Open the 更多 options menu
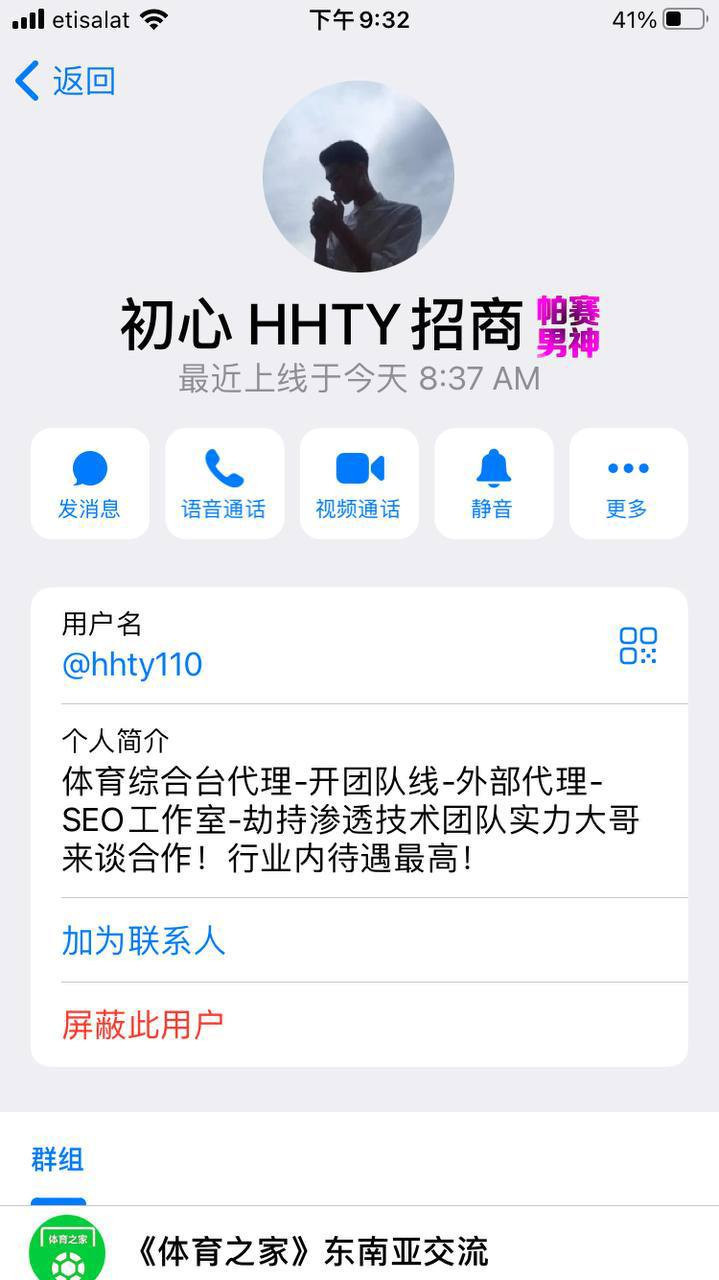719x1280 pixels. pyautogui.click(x=628, y=484)
